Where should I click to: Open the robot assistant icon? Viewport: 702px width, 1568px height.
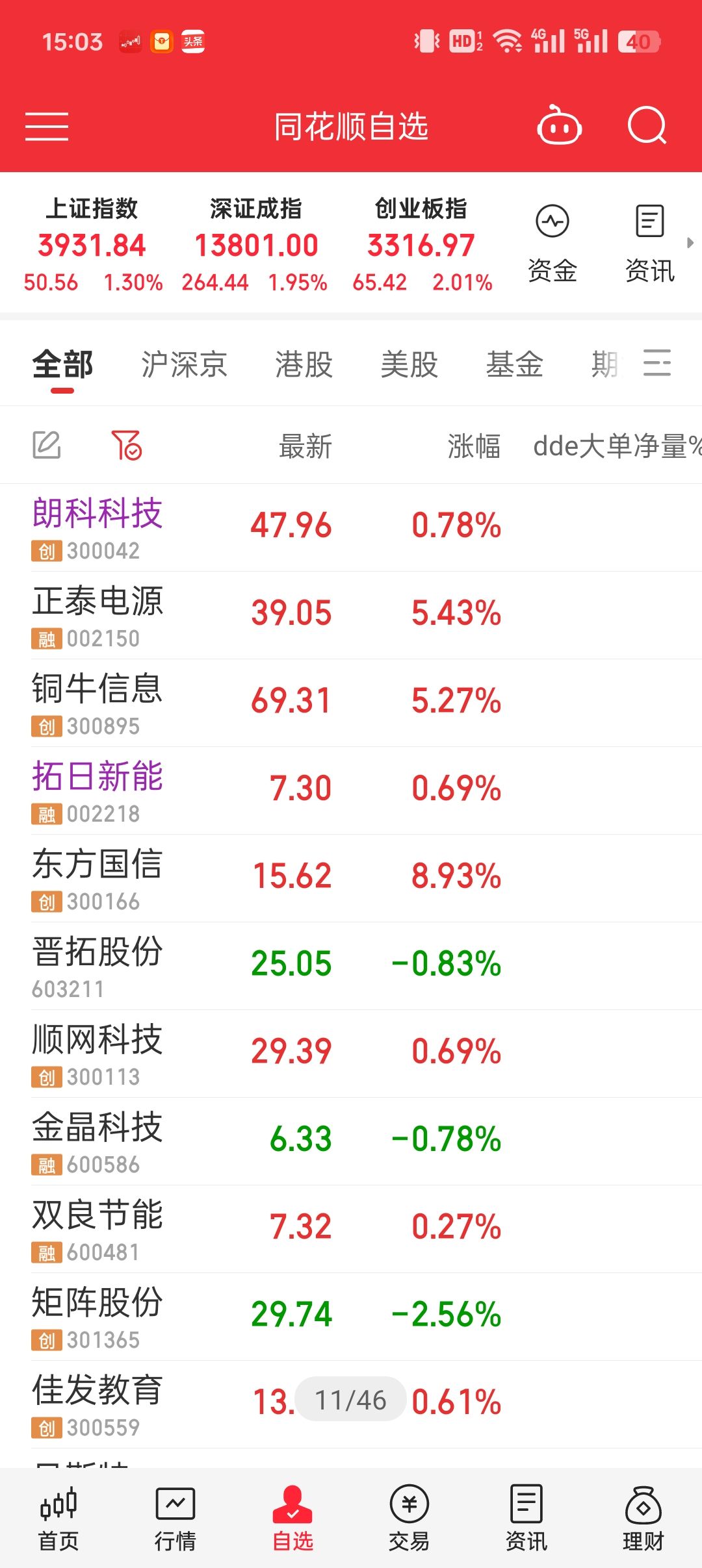point(558,126)
